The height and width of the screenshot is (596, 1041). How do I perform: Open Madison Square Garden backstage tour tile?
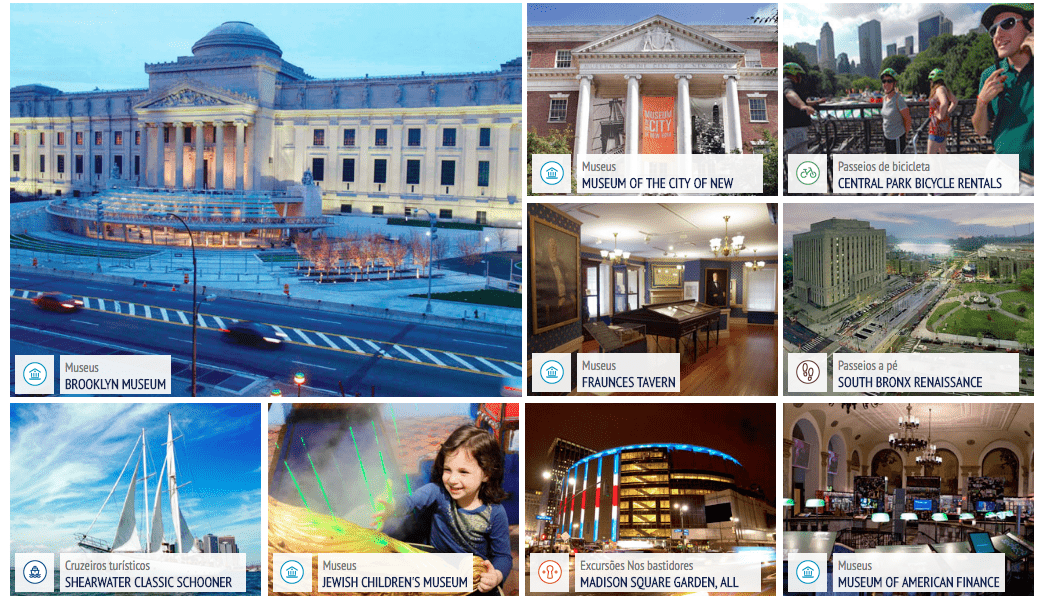click(x=652, y=498)
